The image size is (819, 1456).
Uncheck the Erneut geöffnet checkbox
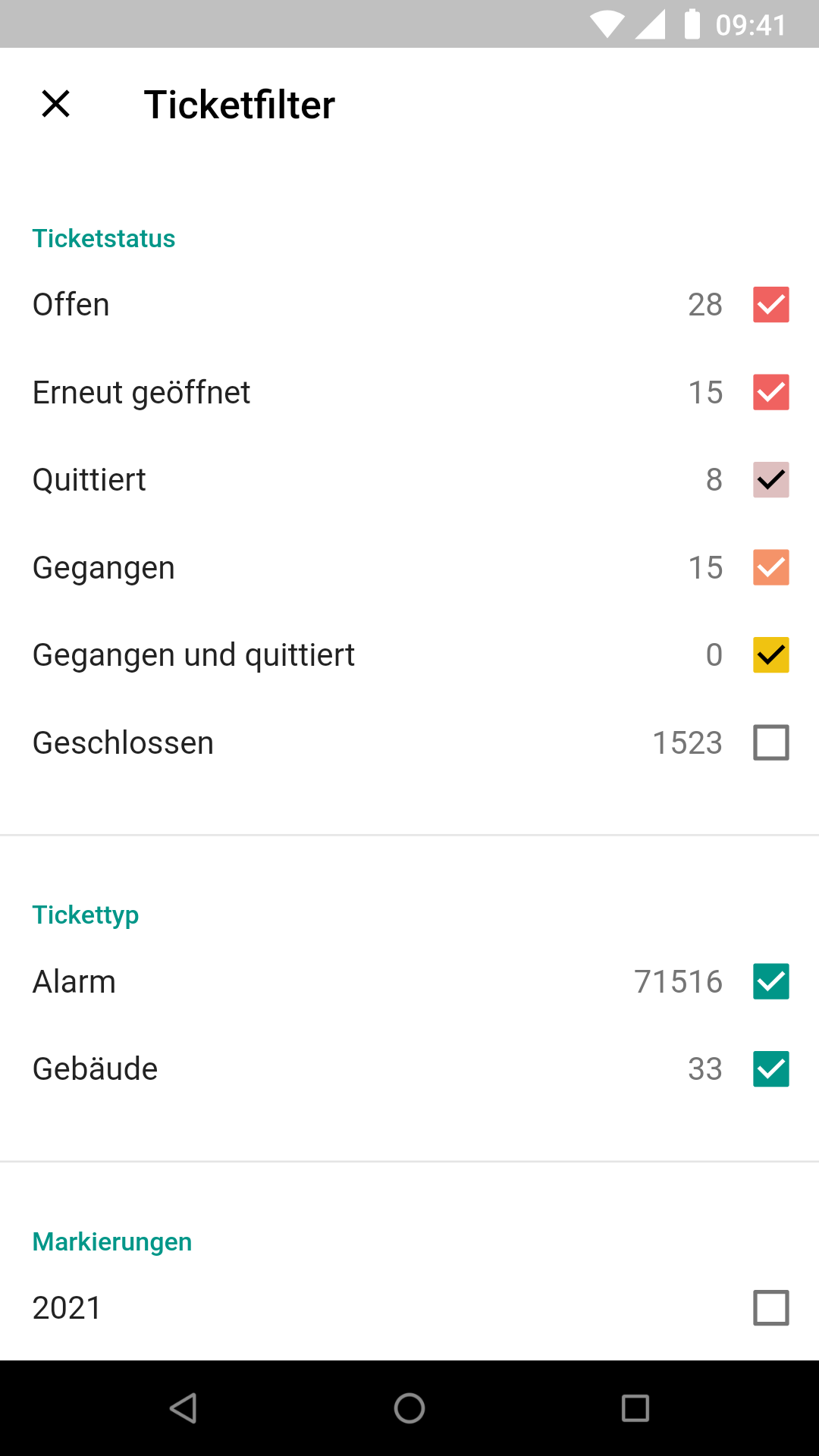click(x=770, y=392)
